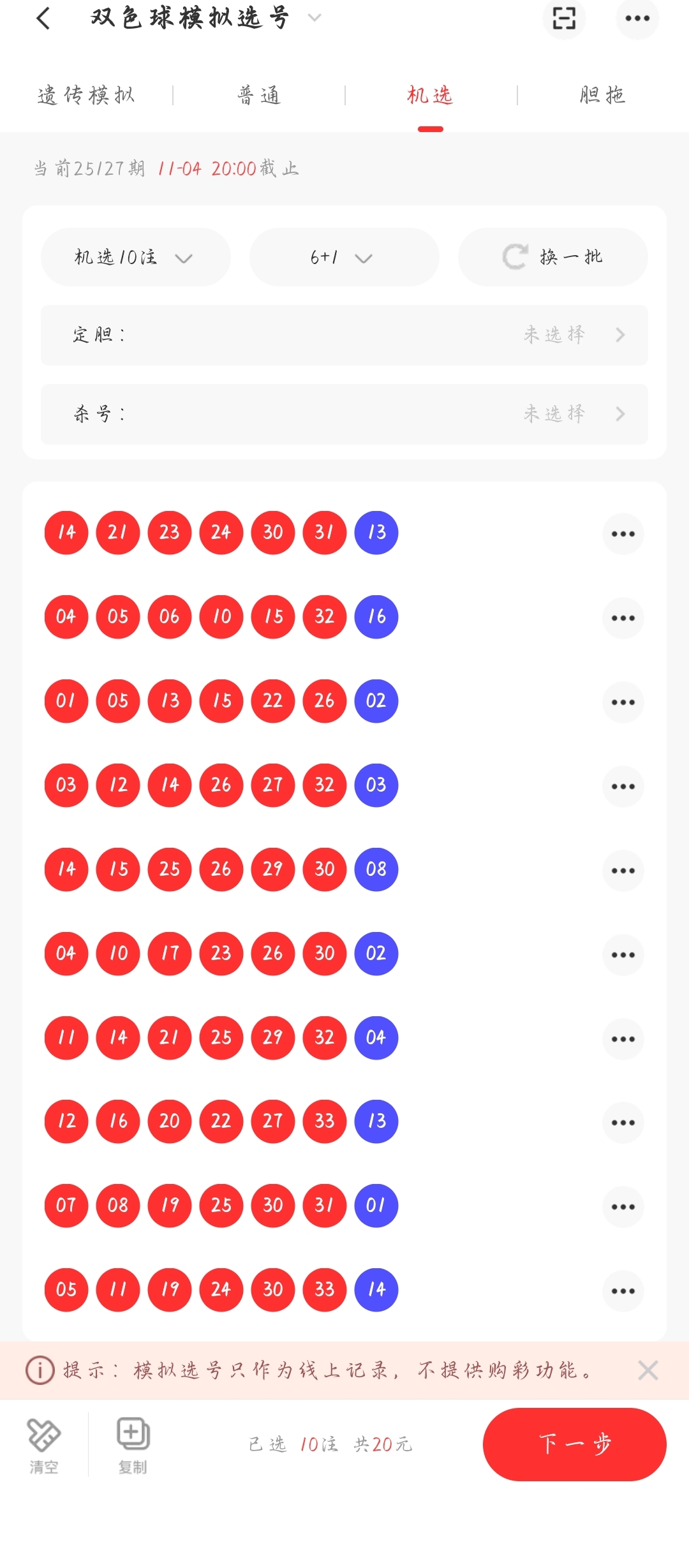Open options for the row with blue ball 16

(623, 618)
